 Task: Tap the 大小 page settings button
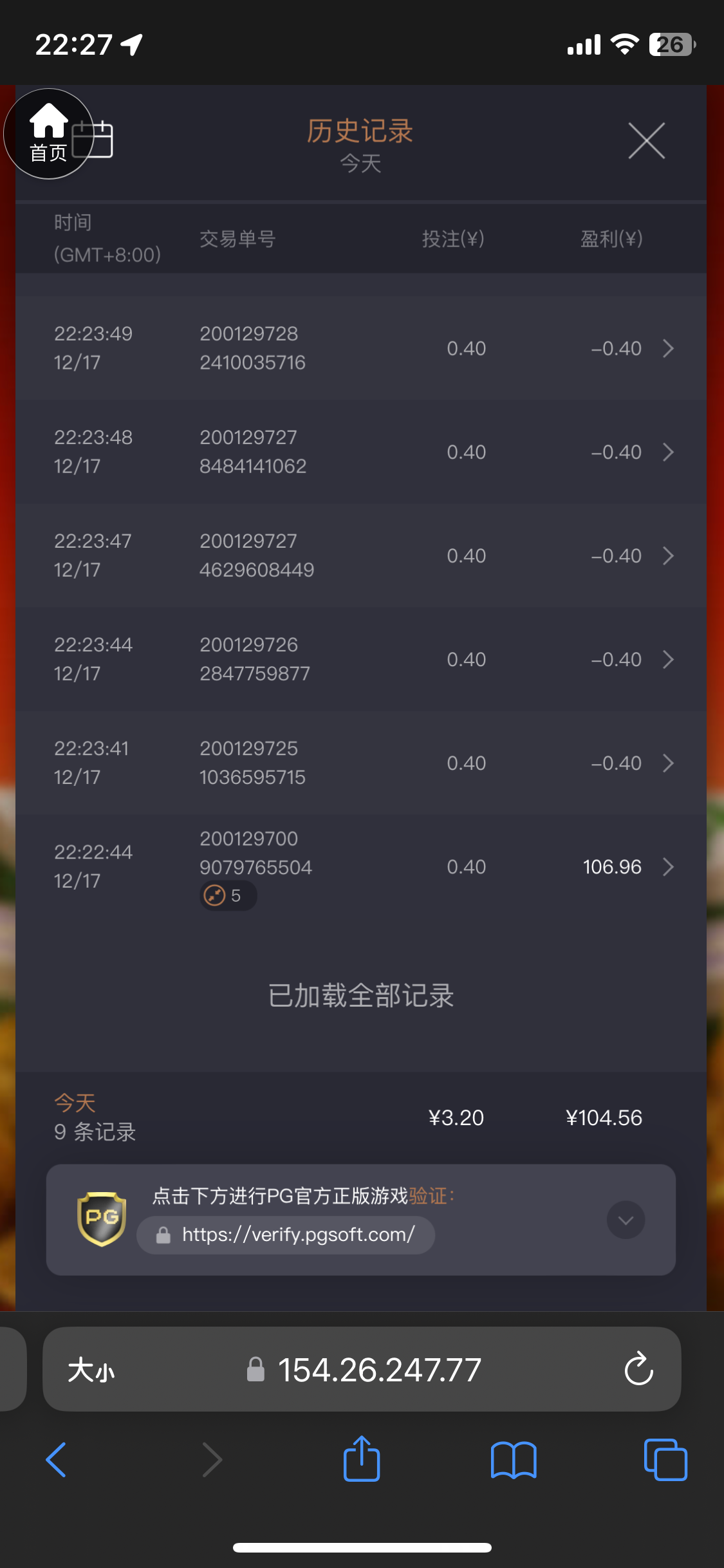[x=91, y=1369]
